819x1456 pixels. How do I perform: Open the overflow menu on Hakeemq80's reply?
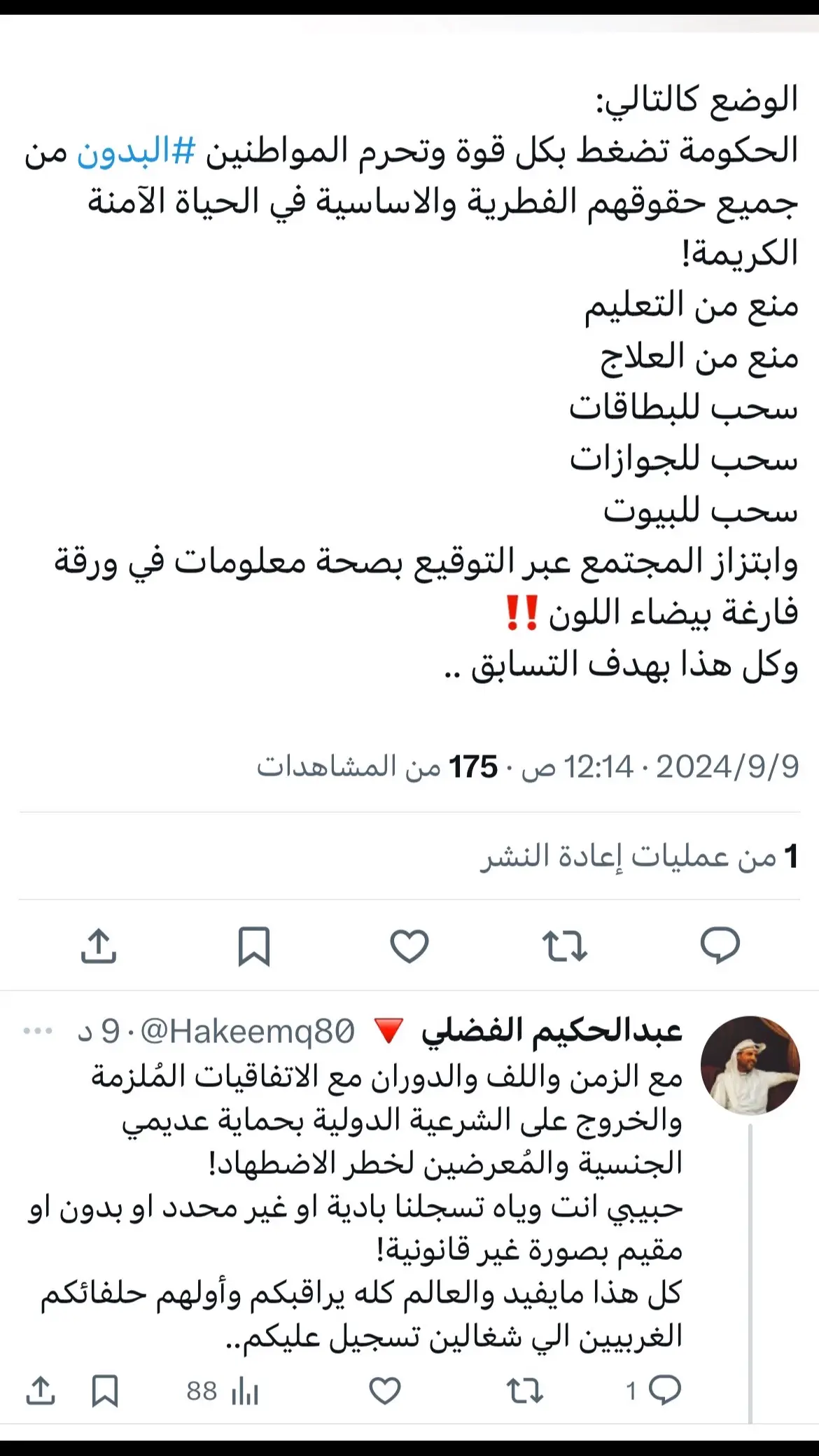click(38, 1031)
